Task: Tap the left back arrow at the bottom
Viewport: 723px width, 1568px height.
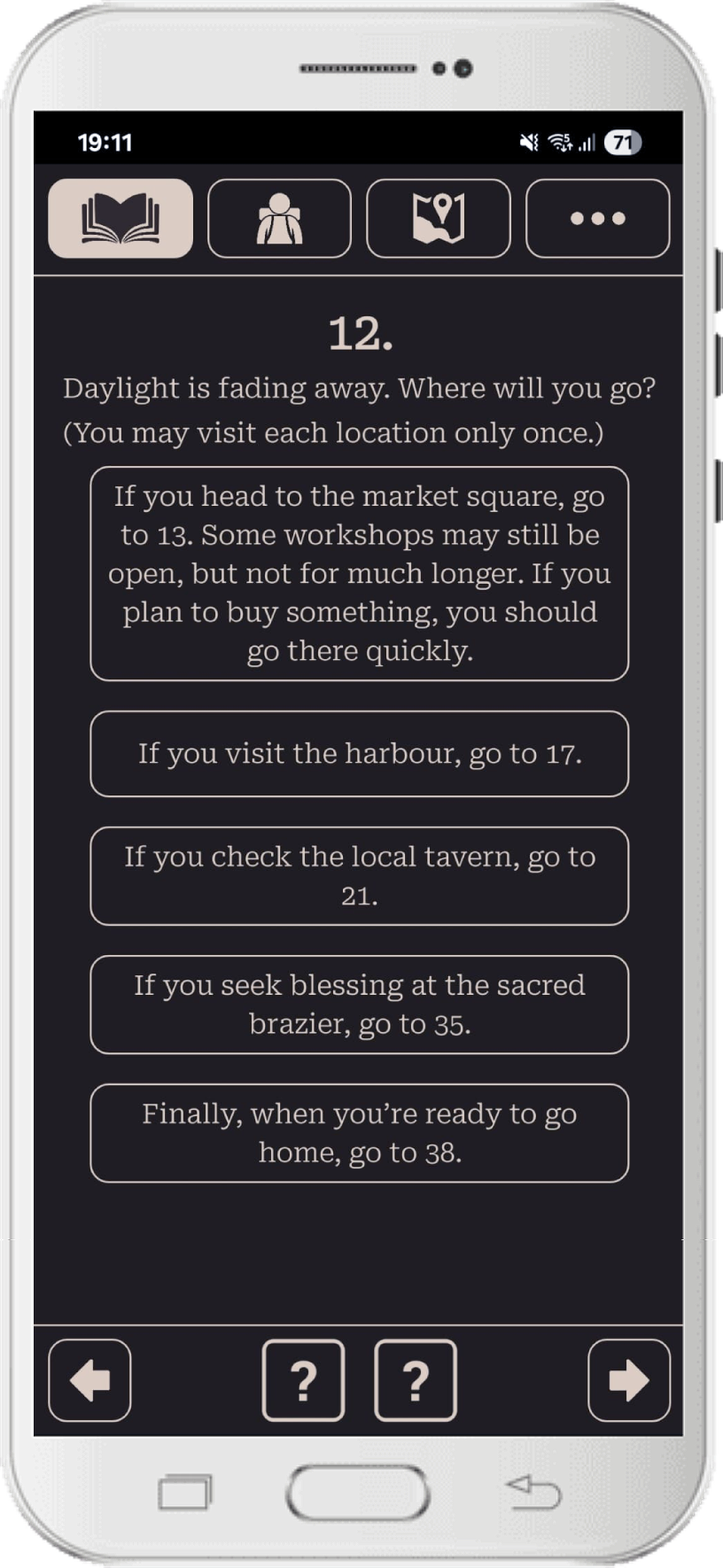Action: pos(89,1380)
